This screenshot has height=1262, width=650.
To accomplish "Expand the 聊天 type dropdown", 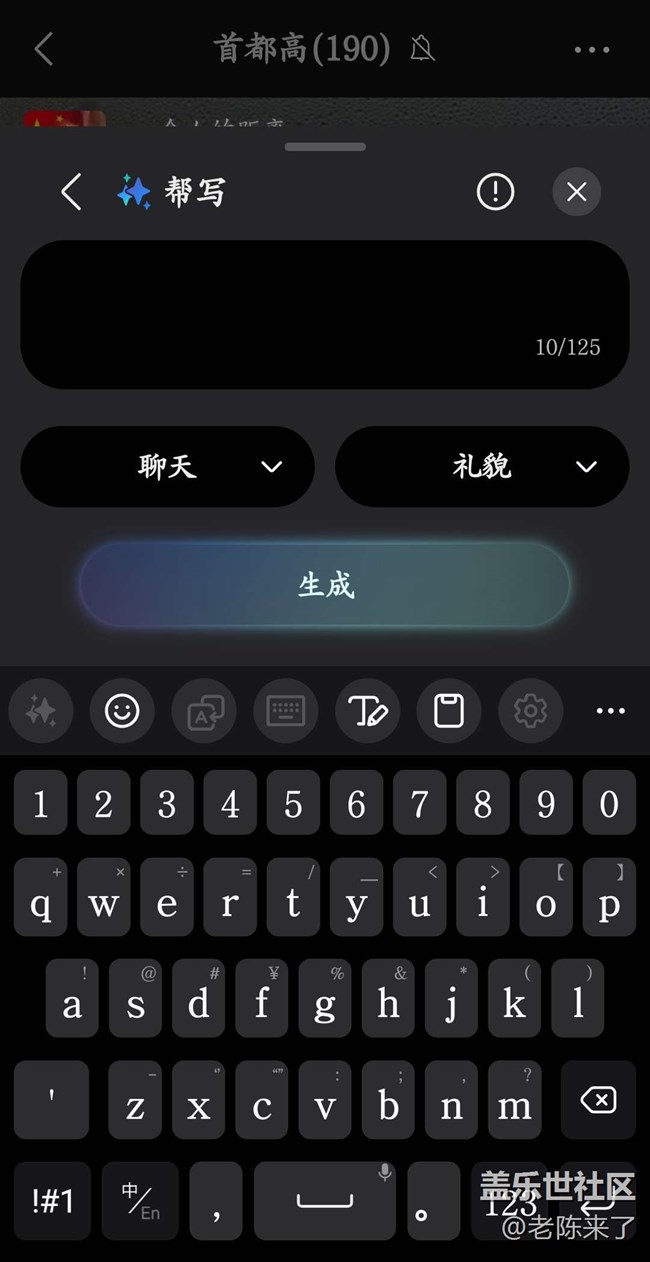I will point(168,467).
